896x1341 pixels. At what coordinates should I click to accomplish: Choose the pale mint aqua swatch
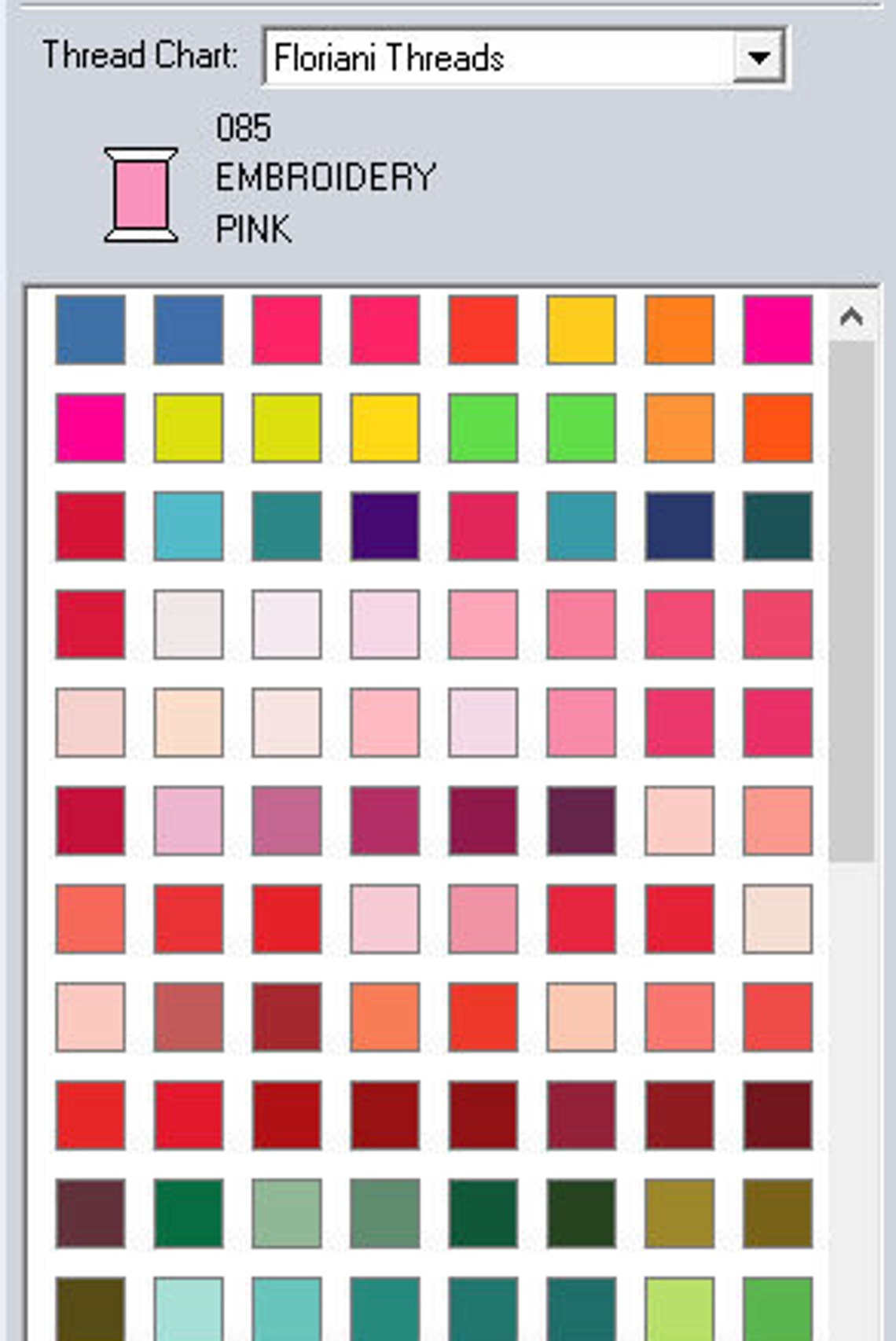click(x=189, y=1309)
